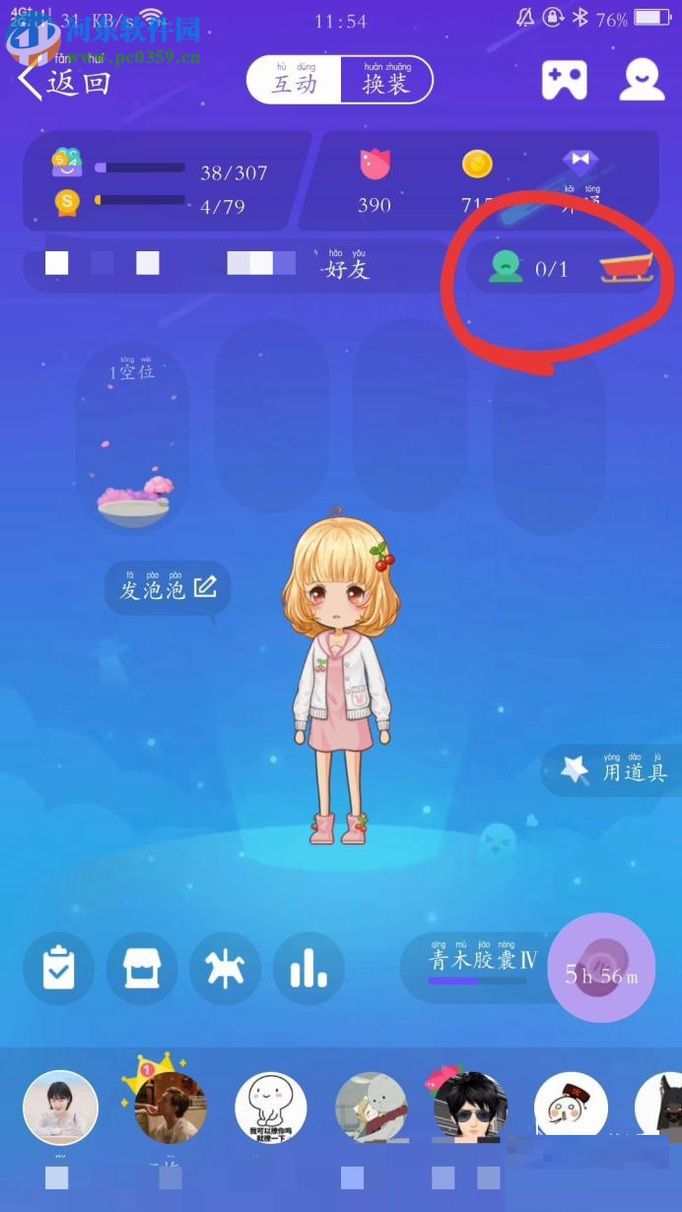682x1212 pixels.
Task: Select the friend avatar with sunglasses
Action: click(470, 1107)
